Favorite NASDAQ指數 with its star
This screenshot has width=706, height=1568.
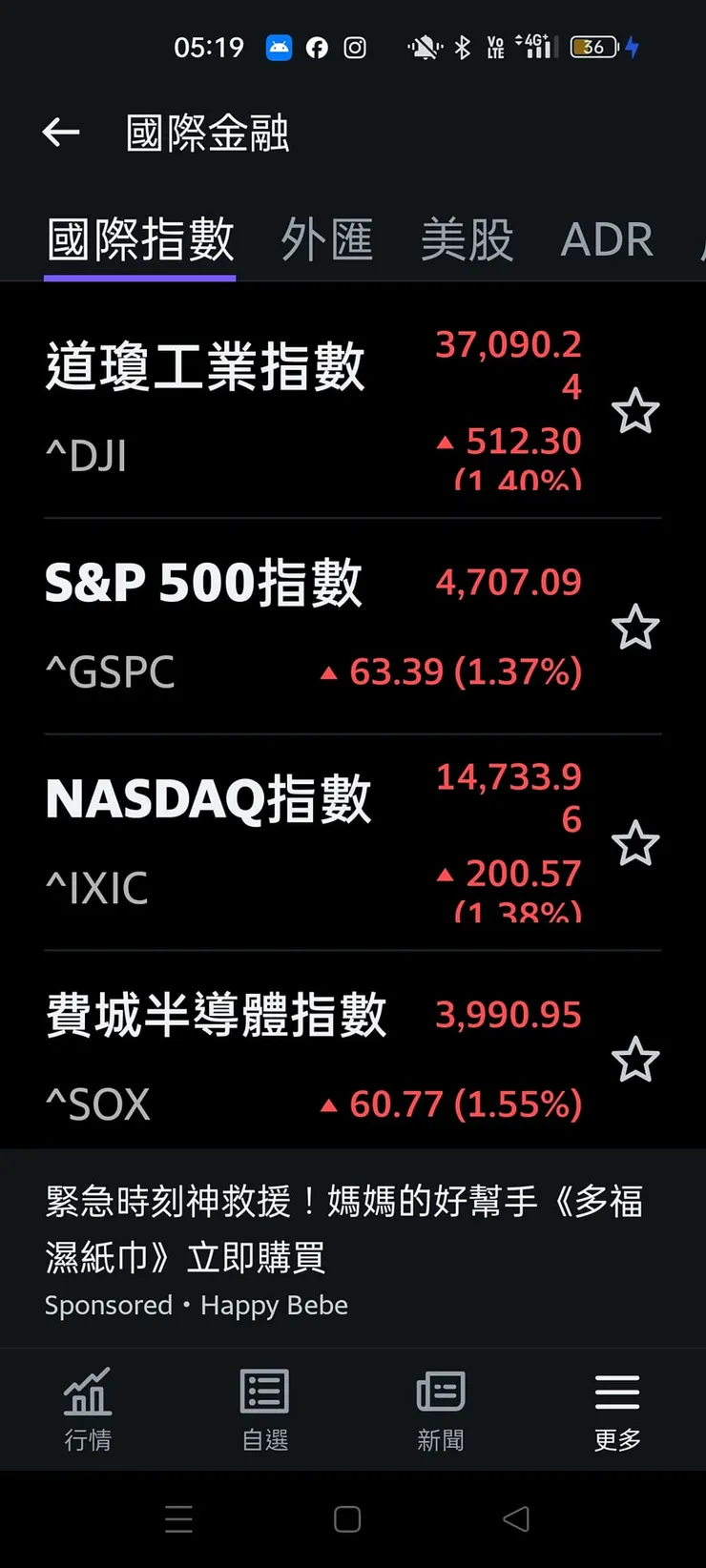pyautogui.click(x=635, y=844)
